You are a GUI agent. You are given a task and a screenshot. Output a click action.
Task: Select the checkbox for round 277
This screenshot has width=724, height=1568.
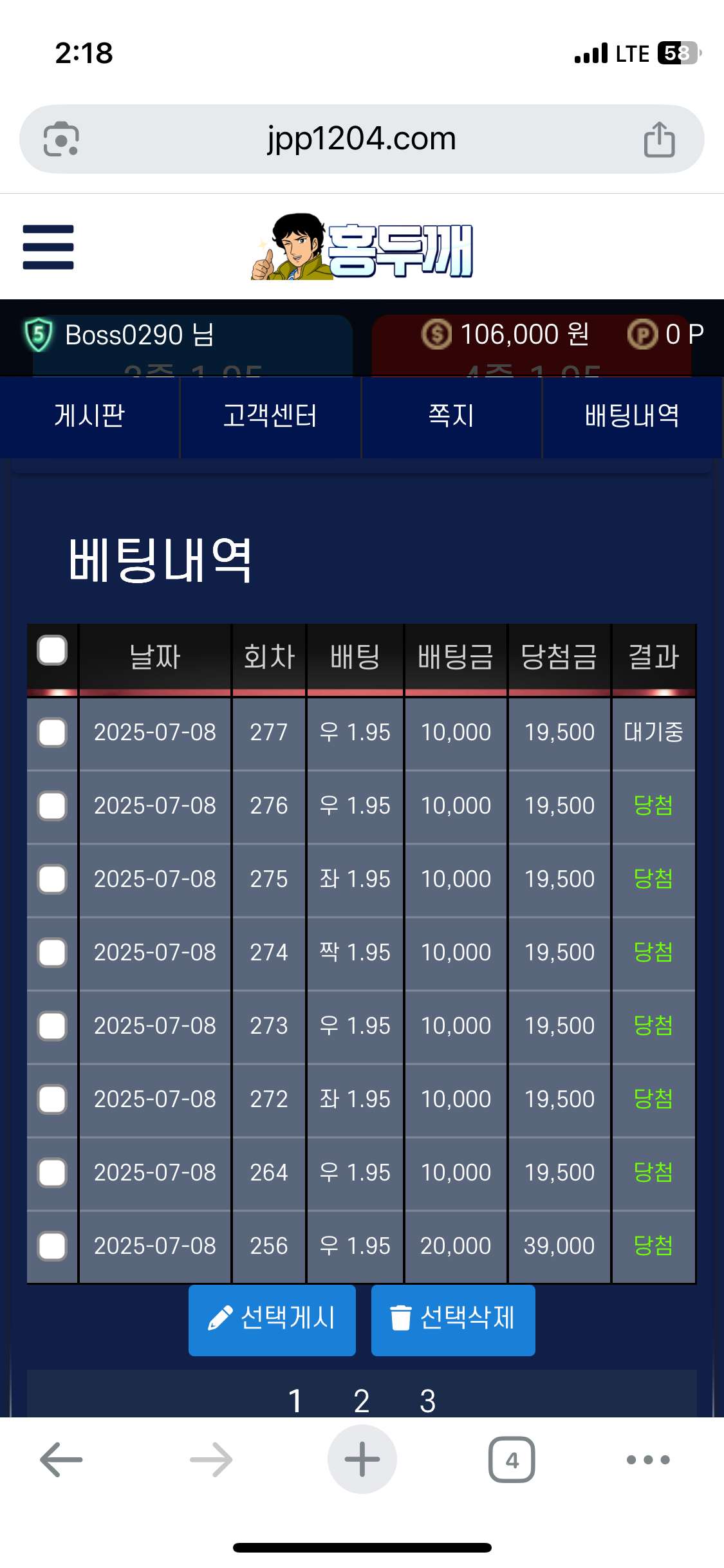(x=52, y=733)
